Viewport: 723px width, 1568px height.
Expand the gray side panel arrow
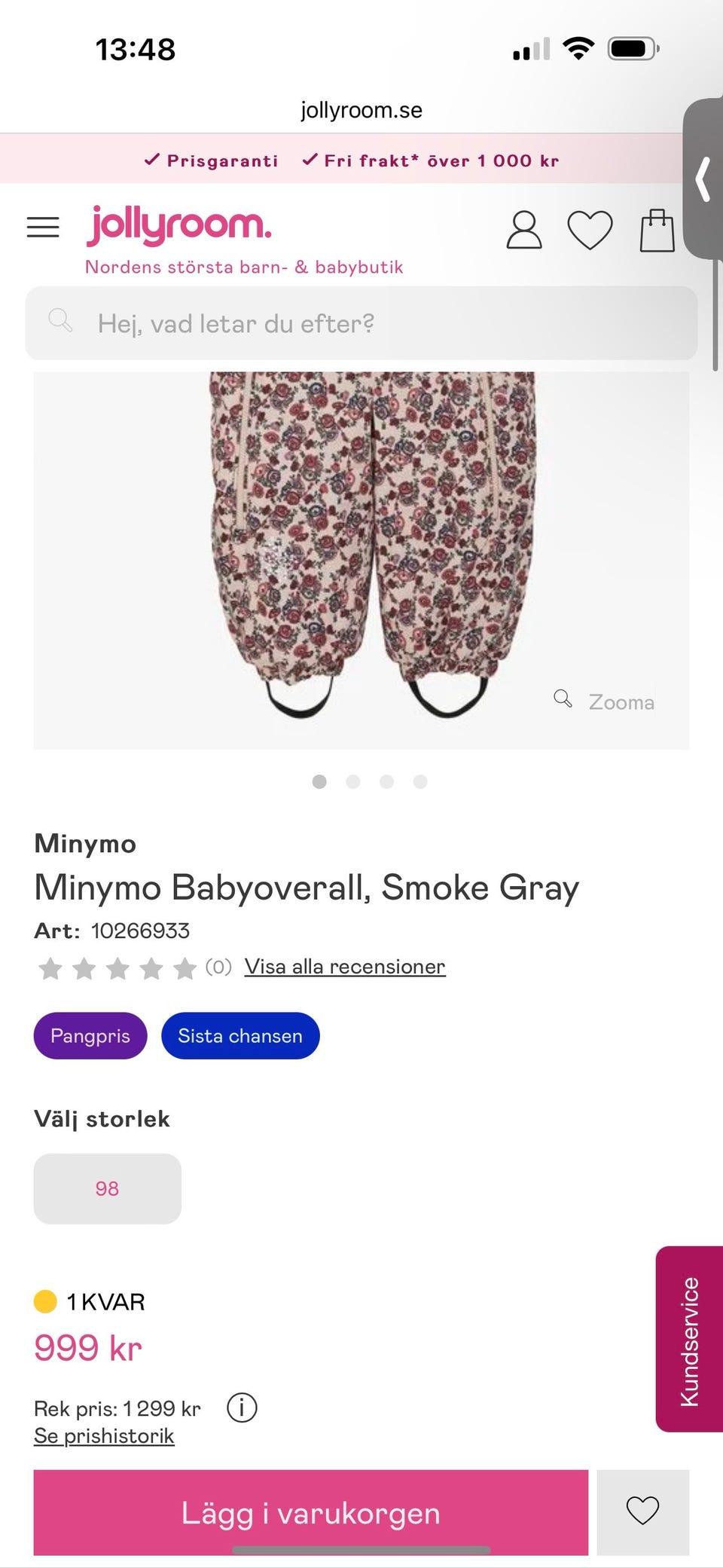(x=703, y=179)
